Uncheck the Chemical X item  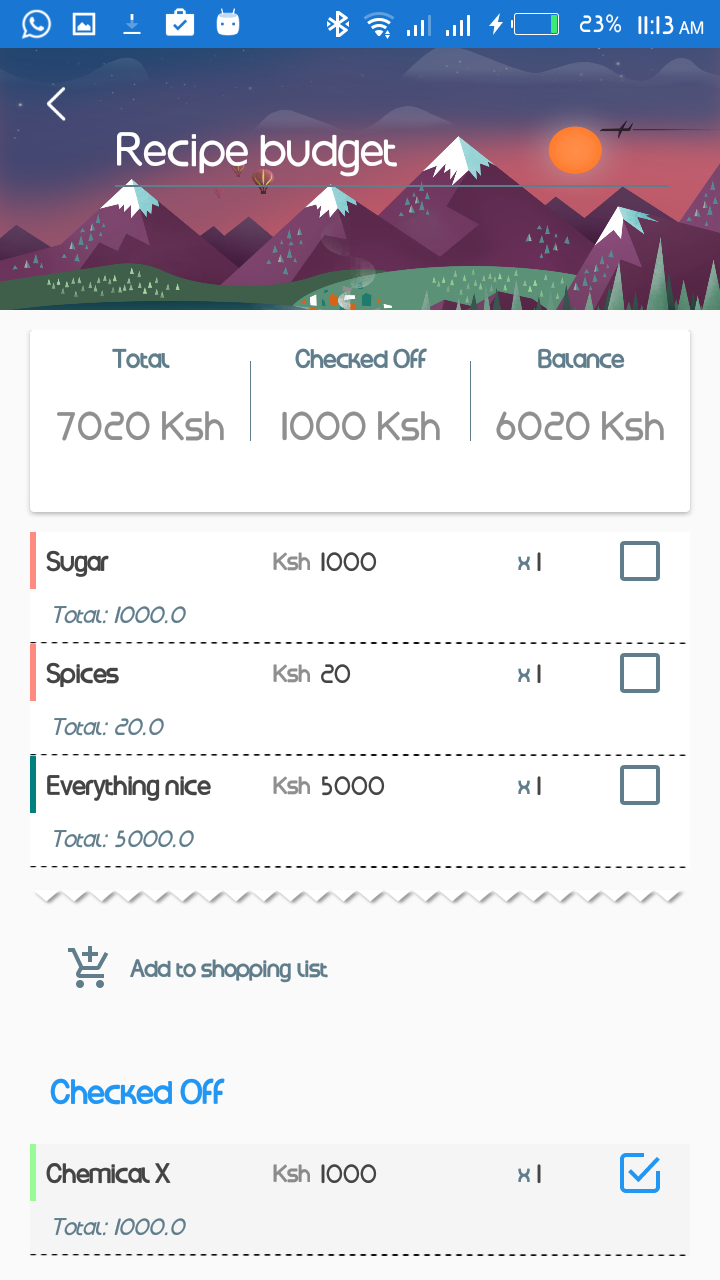click(639, 1174)
